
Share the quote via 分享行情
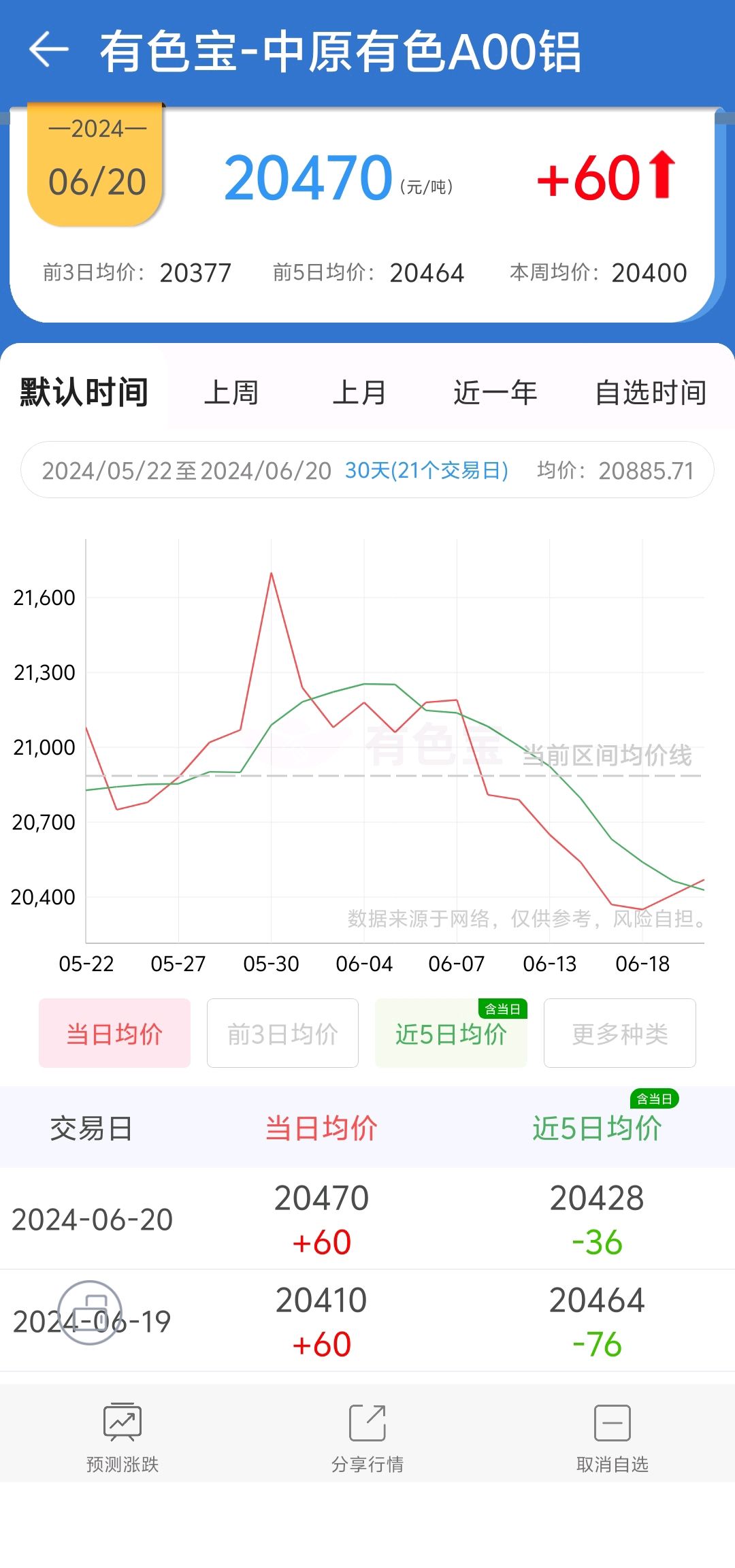pos(367,1437)
